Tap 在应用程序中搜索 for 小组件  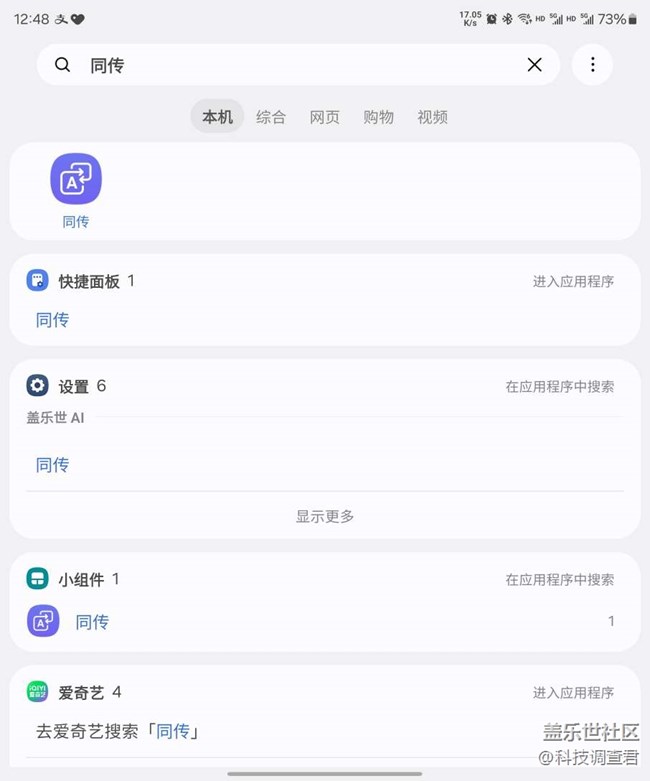pyautogui.click(x=560, y=580)
